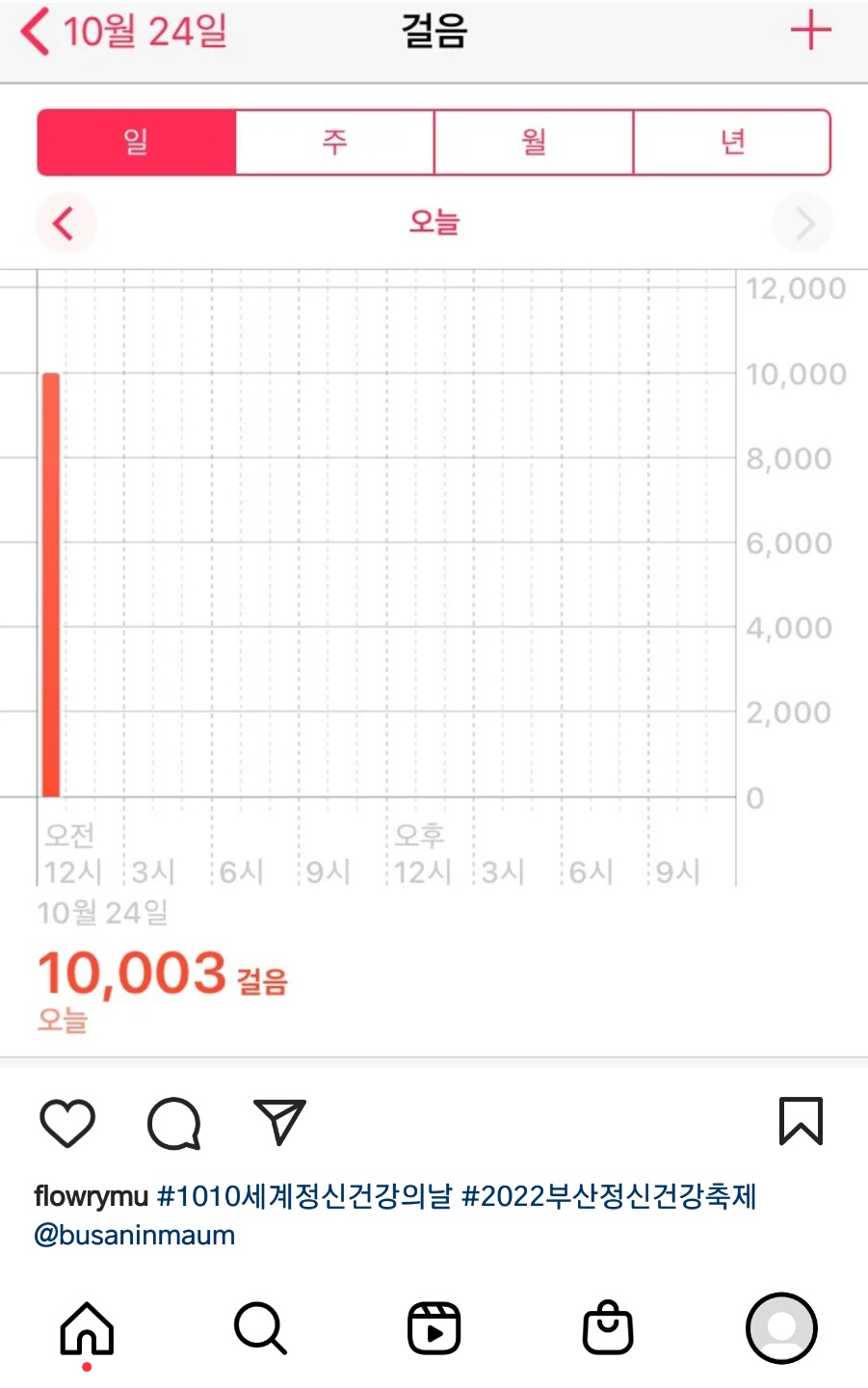
Task: Open the Reels tab
Action: 434,1328
